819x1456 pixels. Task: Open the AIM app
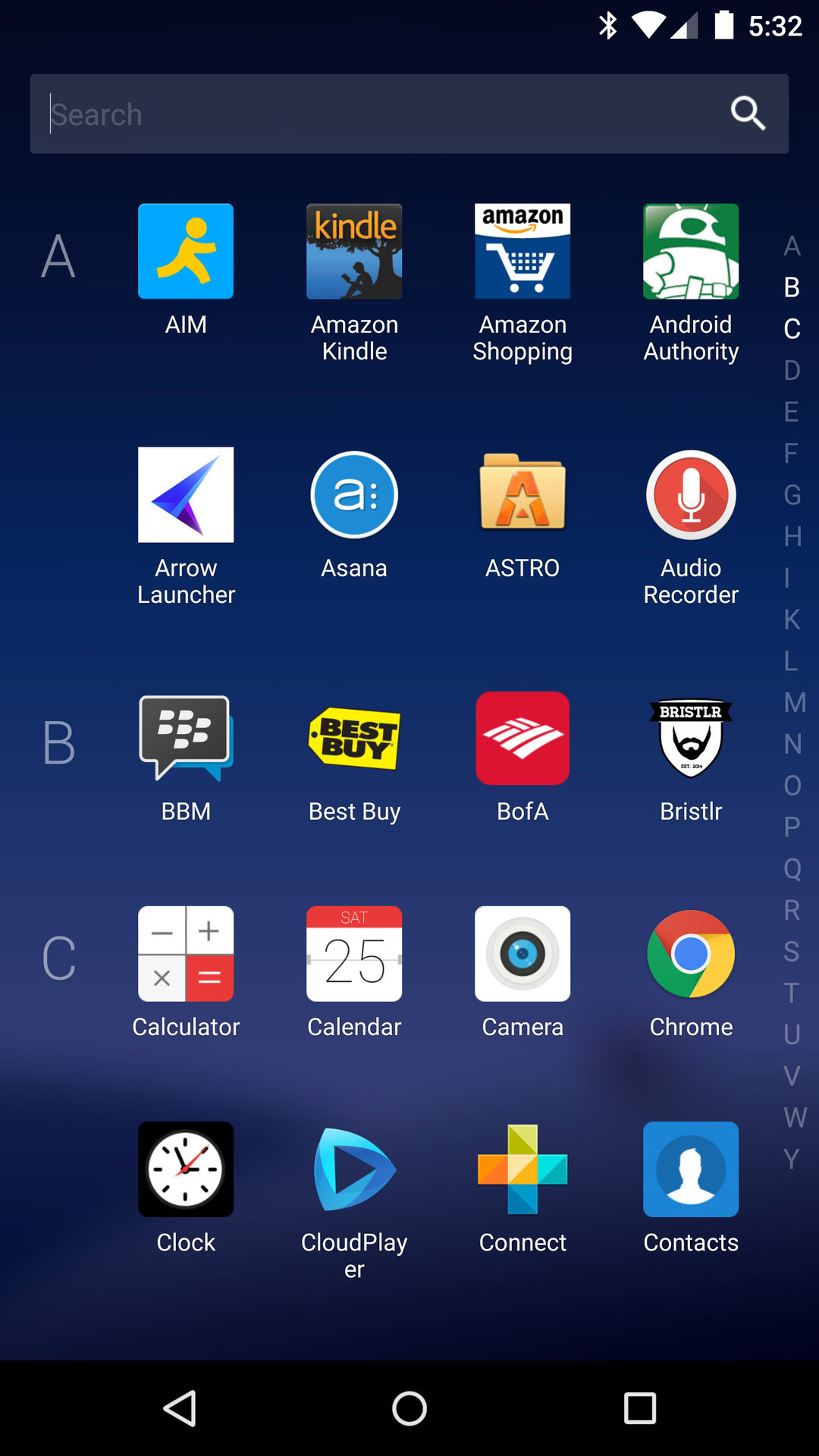186,252
